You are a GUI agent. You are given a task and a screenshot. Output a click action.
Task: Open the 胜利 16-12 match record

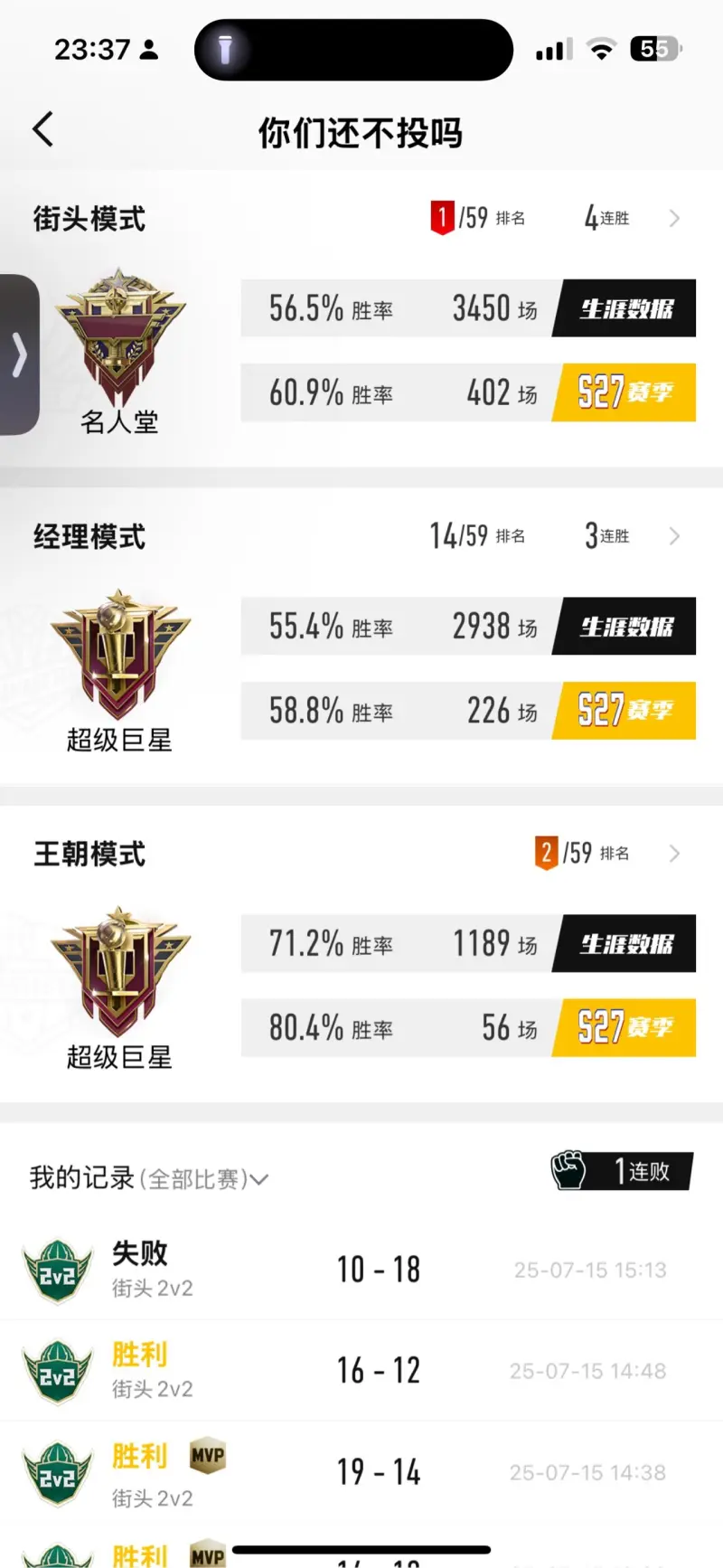tap(361, 1371)
